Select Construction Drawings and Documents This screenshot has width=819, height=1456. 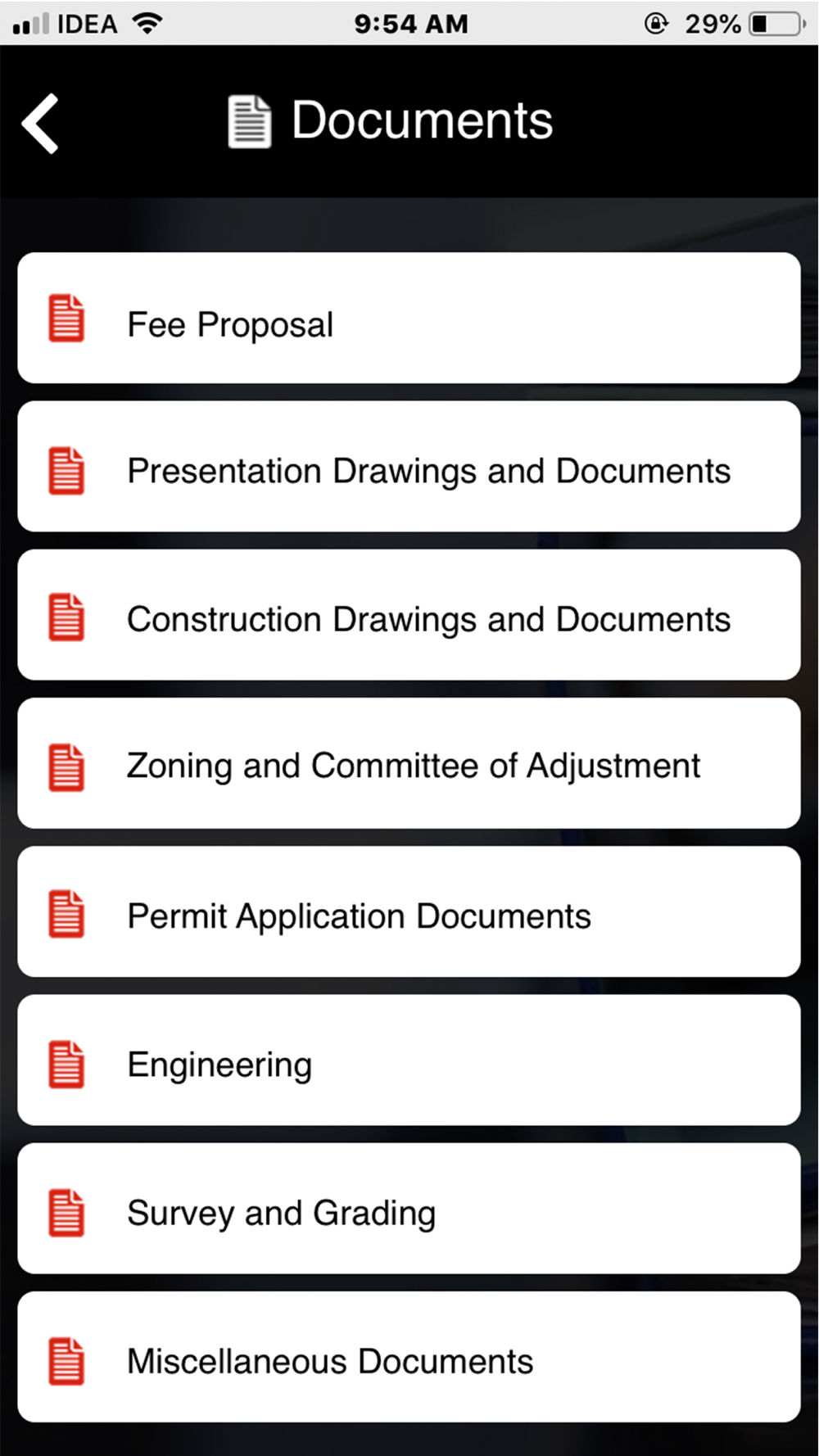click(409, 614)
